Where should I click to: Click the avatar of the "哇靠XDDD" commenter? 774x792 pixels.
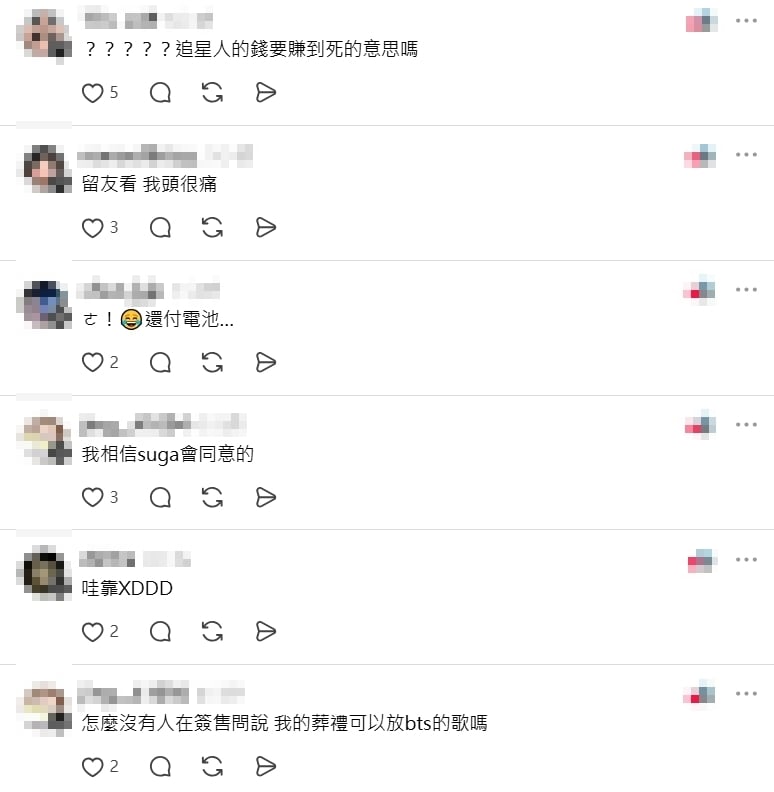point(42,573)
